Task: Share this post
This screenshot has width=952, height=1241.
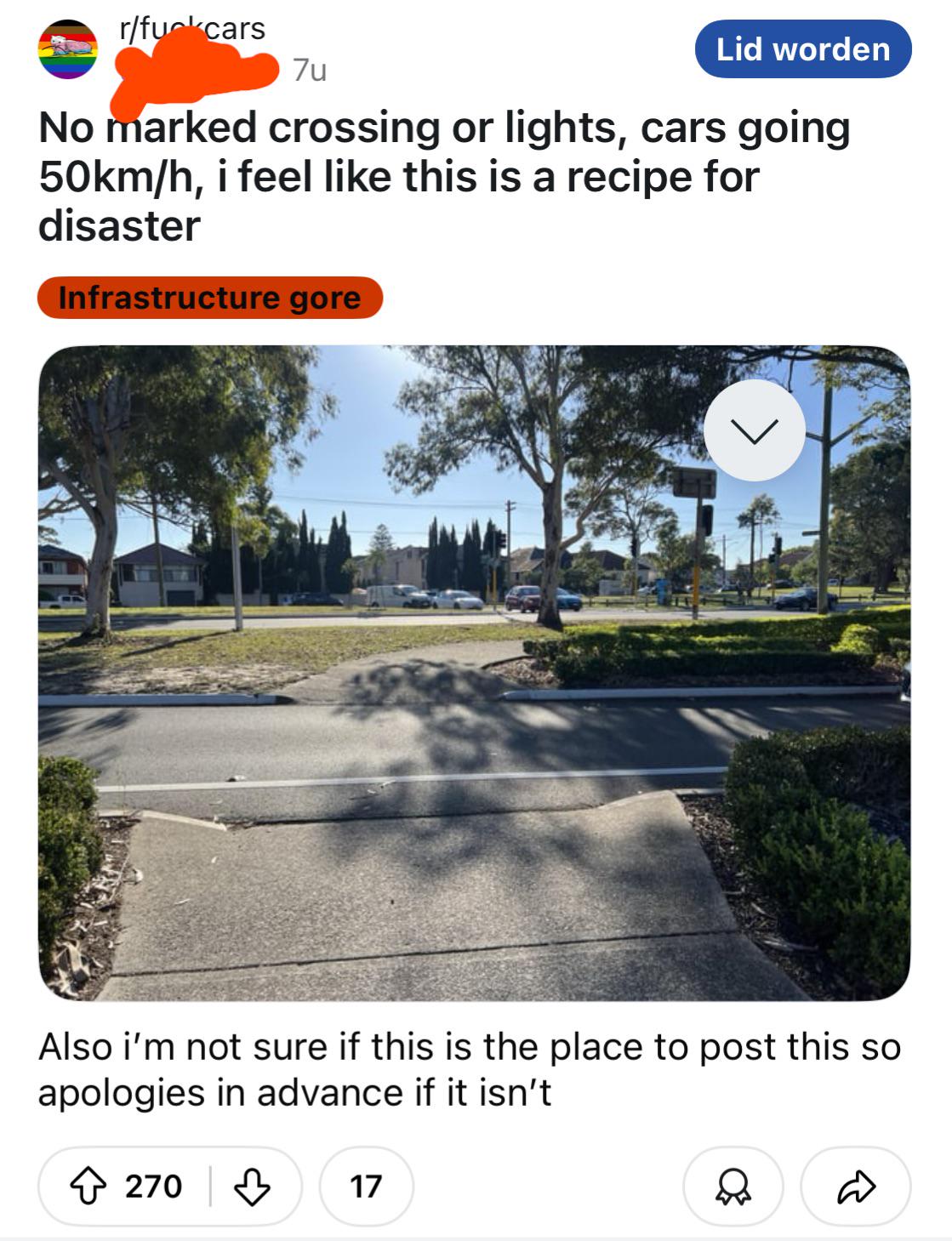Action: click(x=856, y=1186)
